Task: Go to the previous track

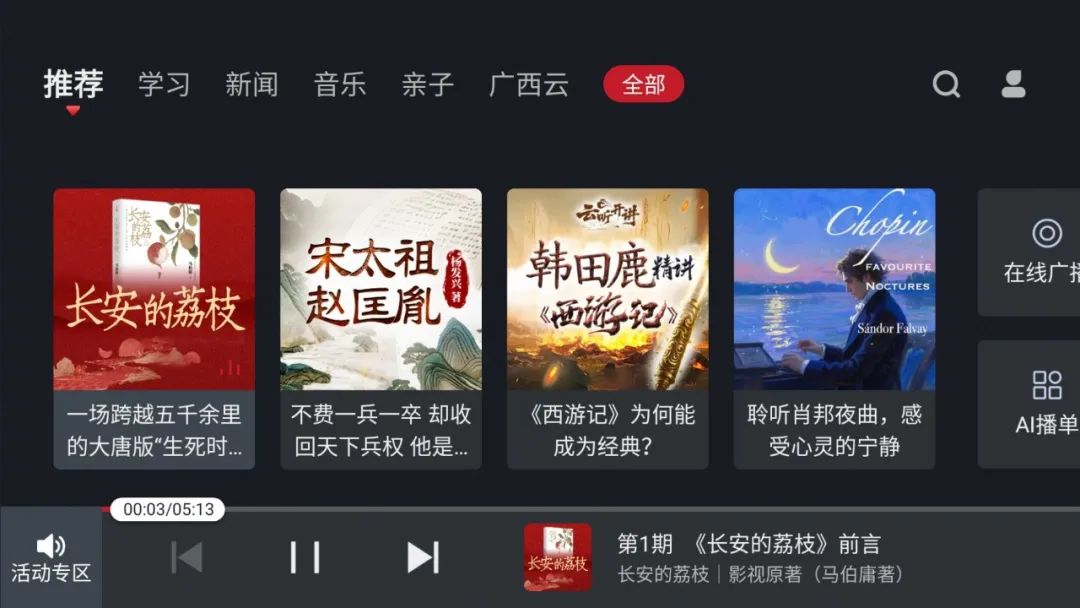Action: coord(187,557)
